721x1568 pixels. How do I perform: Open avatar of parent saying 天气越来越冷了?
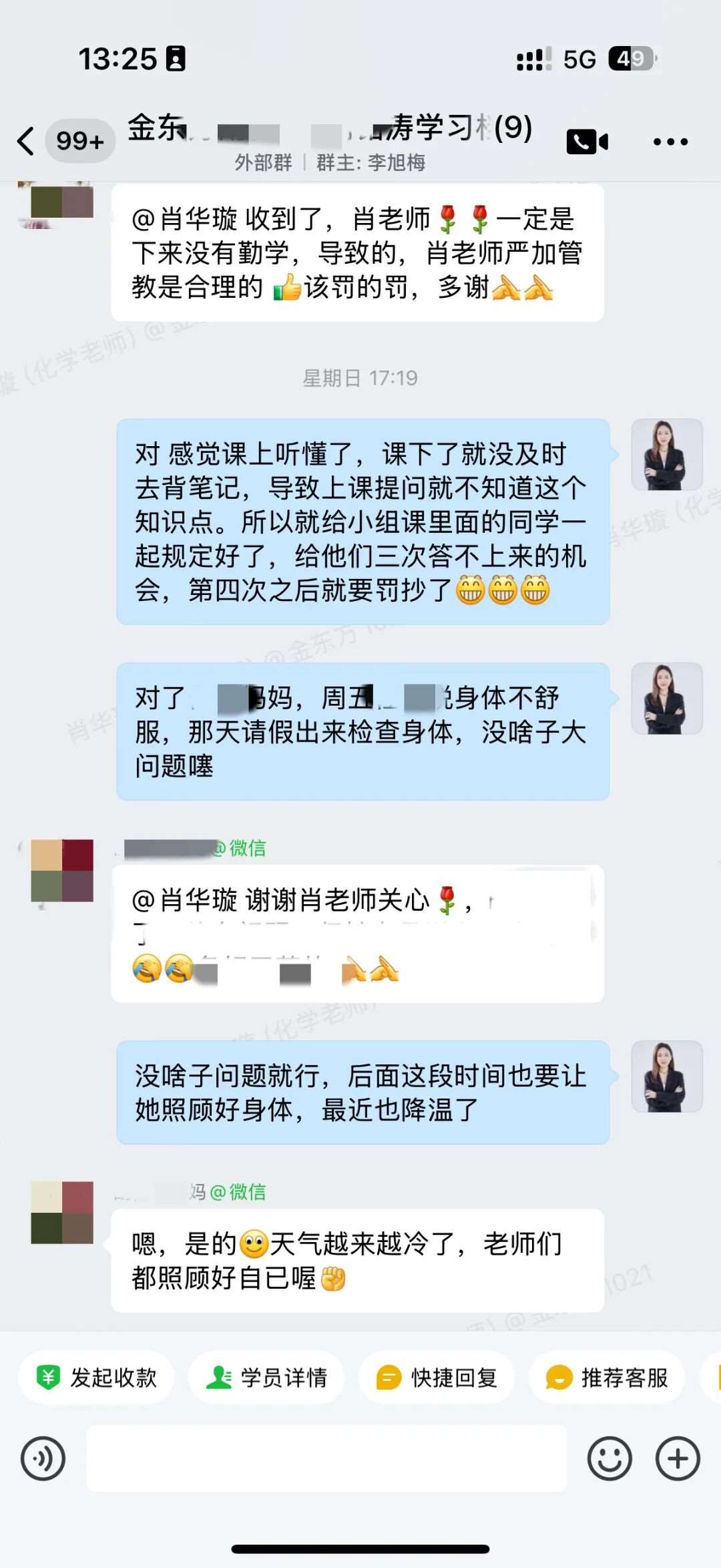tap(62, 1212)
